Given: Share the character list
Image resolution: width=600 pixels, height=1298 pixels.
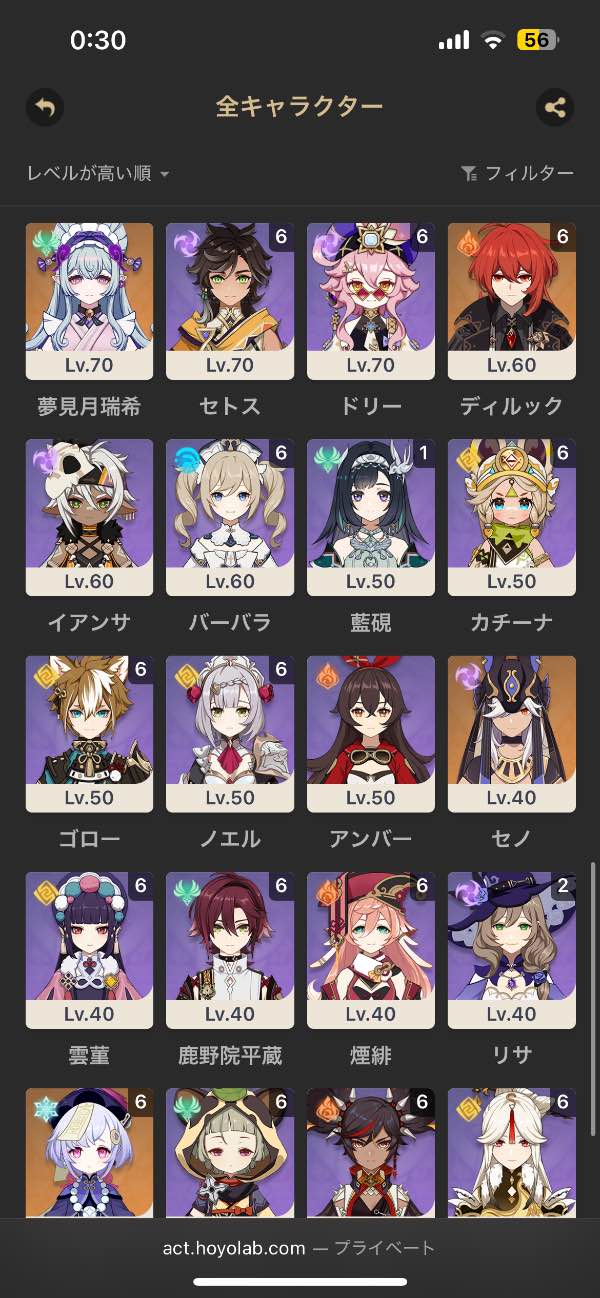Looking at the screenshot, I should pyautogui.click(x=555, y=107).
